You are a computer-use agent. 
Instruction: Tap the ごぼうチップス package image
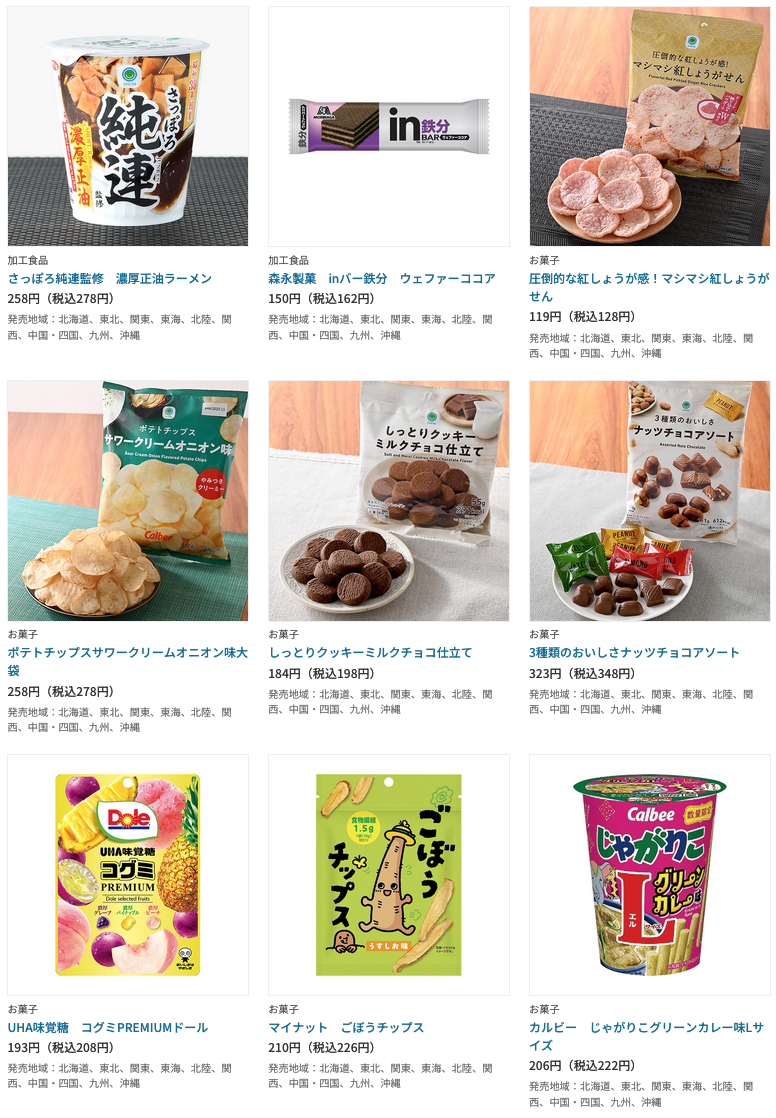click(389, 874)
